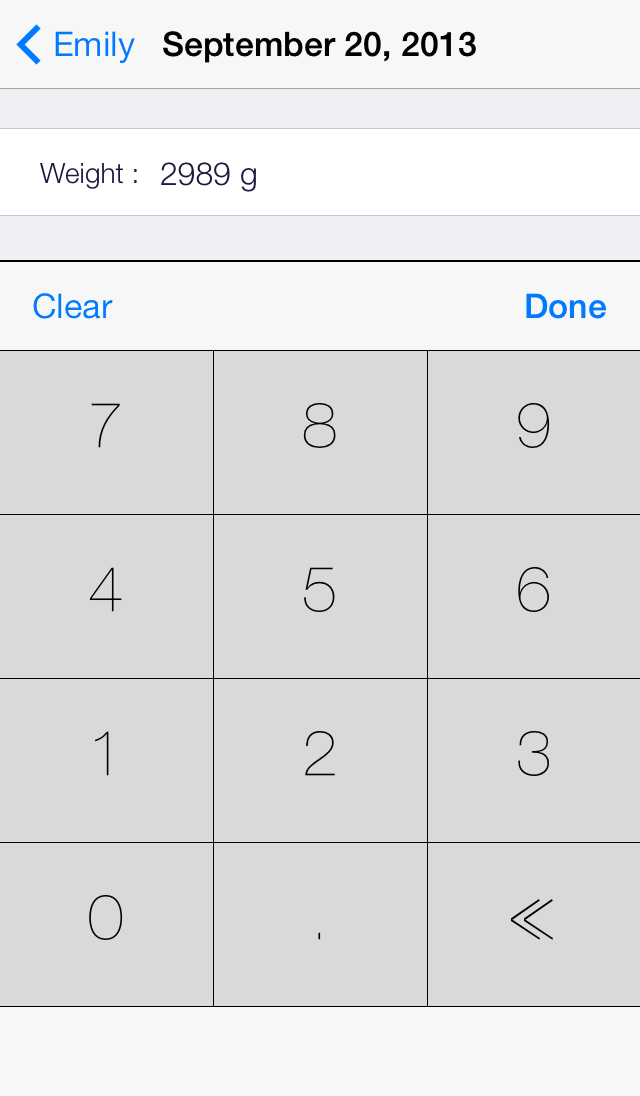Enter digit 3
Image resolution: width=640 pixels, height=1096 pixels.
point(534,760)
